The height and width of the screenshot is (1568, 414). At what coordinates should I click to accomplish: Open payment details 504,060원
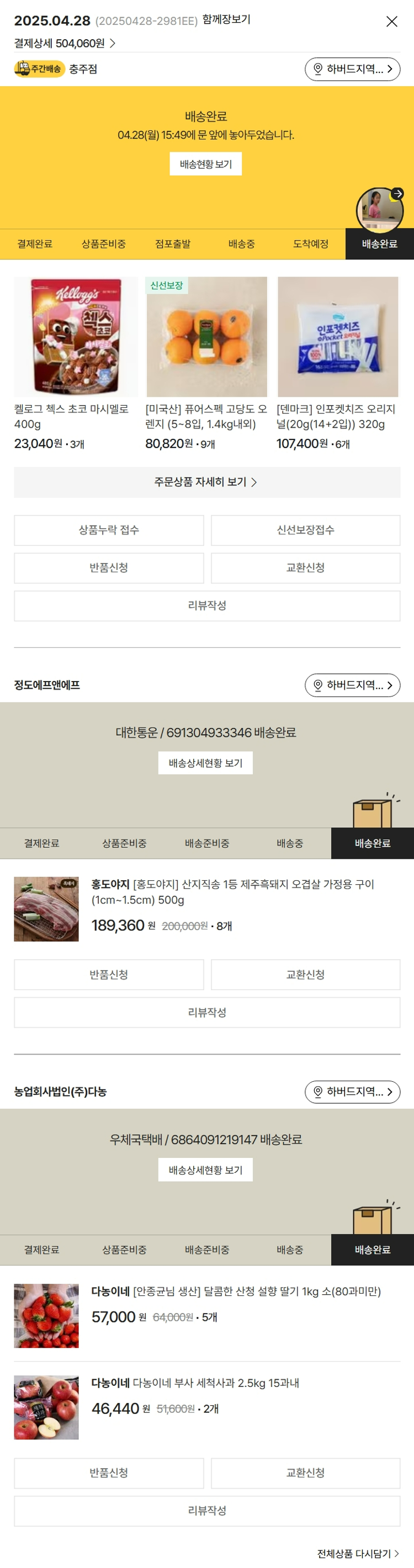65,43
